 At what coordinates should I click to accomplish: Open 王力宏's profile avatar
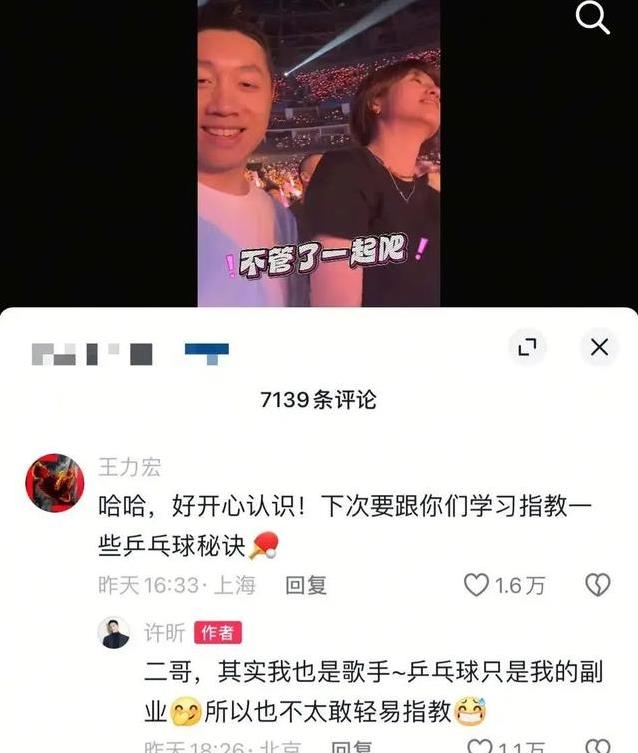pos(54,483)
